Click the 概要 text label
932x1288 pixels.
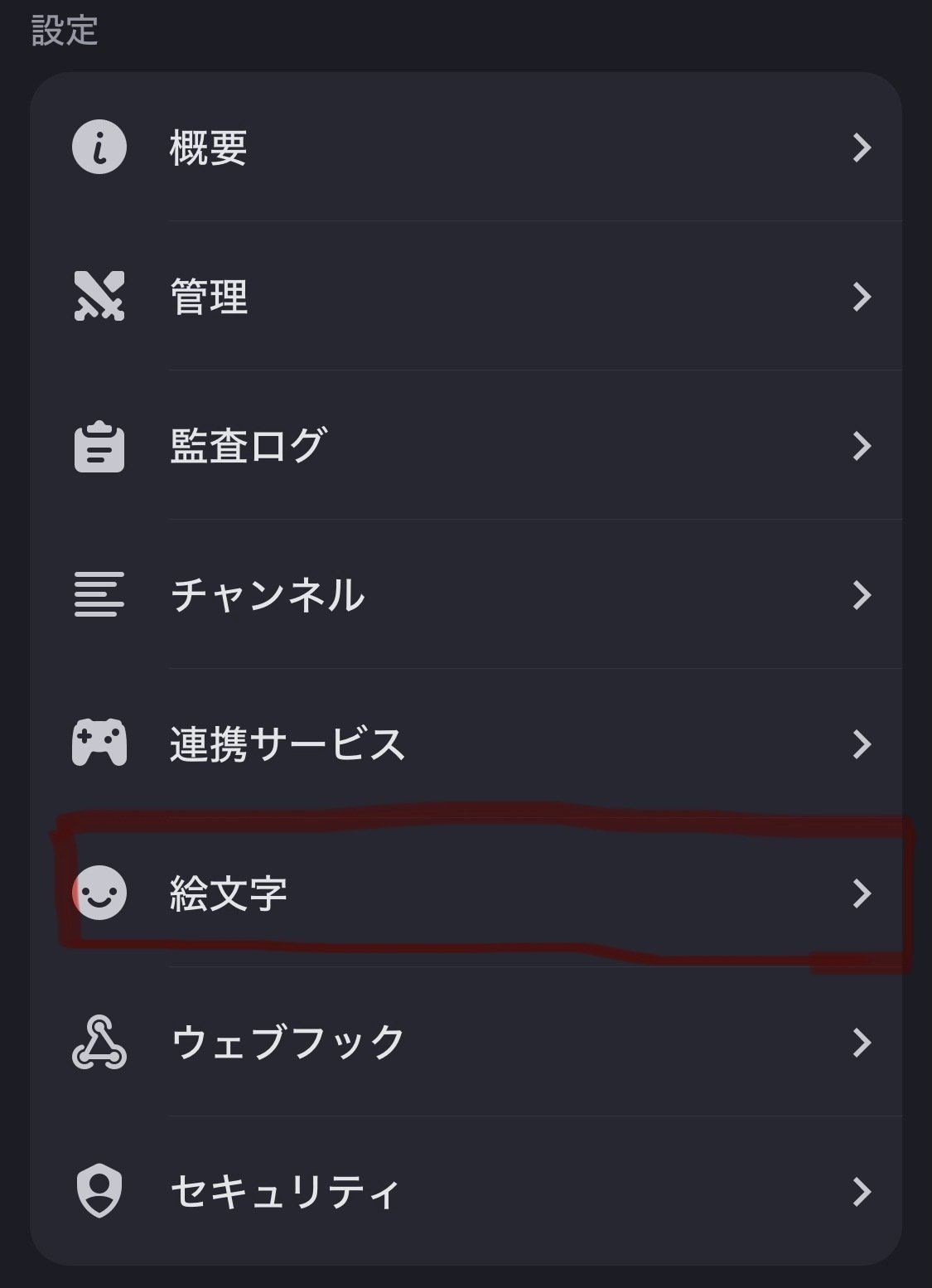coord(207,148)
